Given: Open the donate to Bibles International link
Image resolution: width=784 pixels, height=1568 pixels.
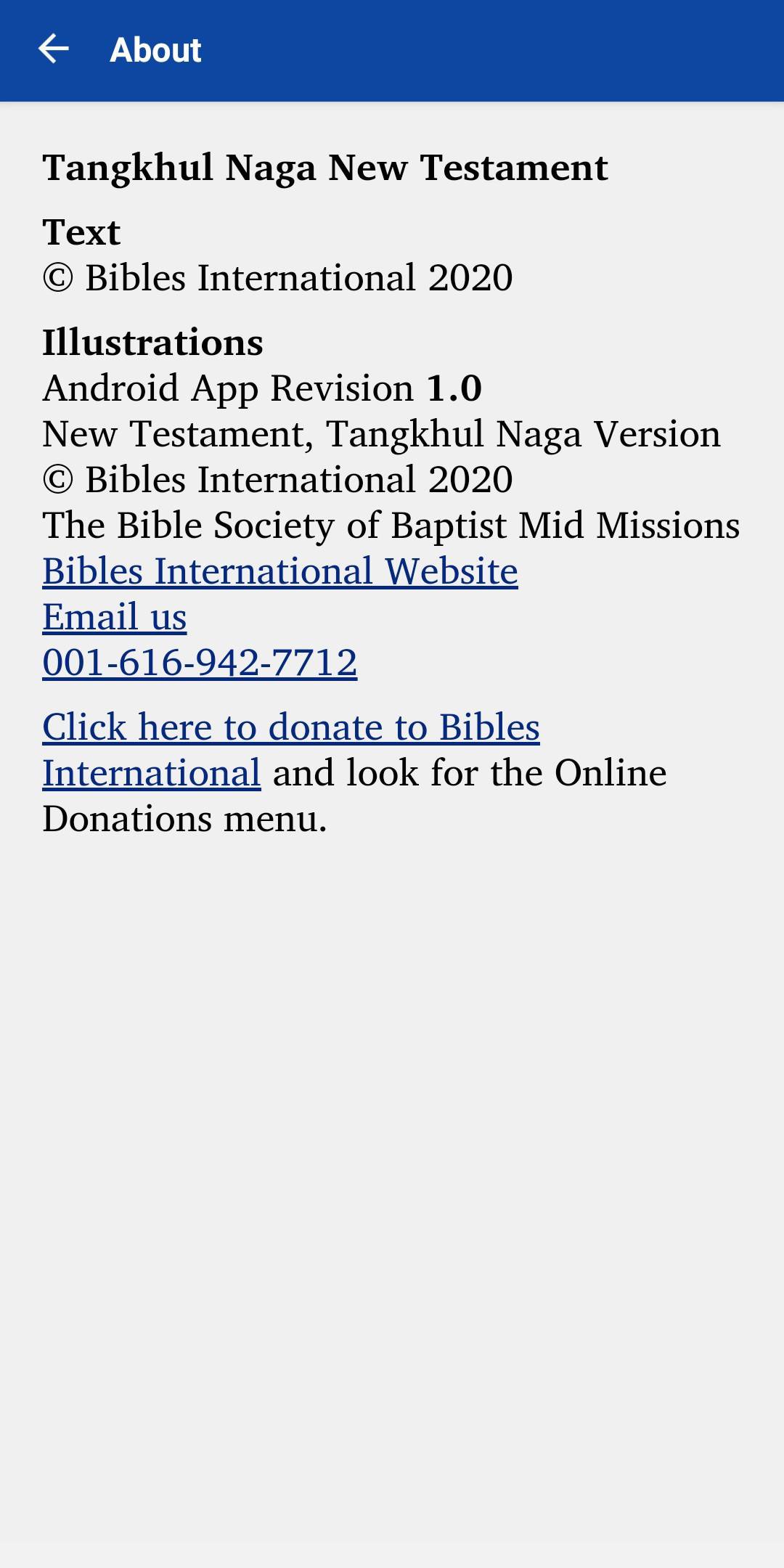Looking at the screenshot, I should click(290, 727).
